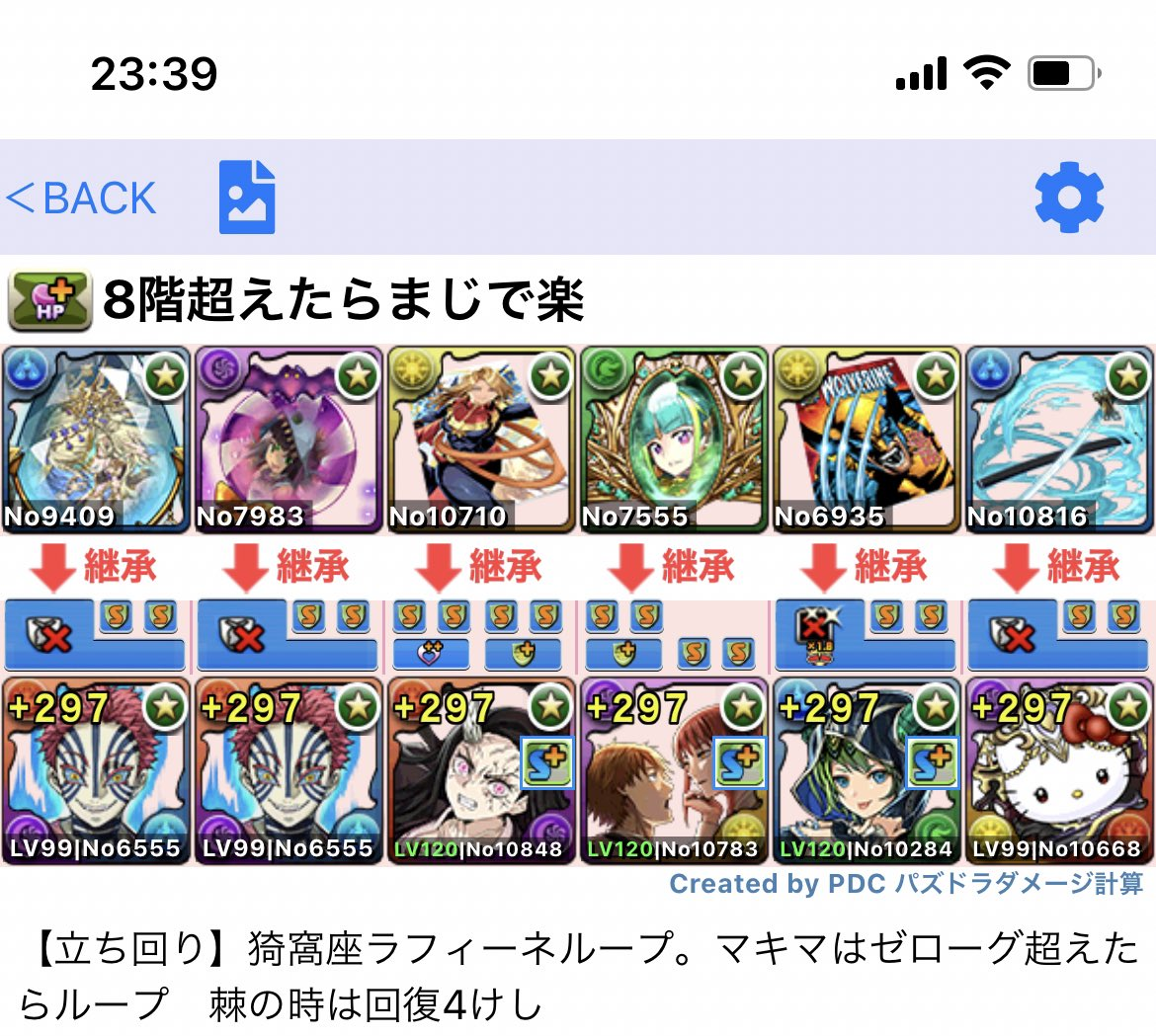Open the settings gear

[x=1069, y=199]
